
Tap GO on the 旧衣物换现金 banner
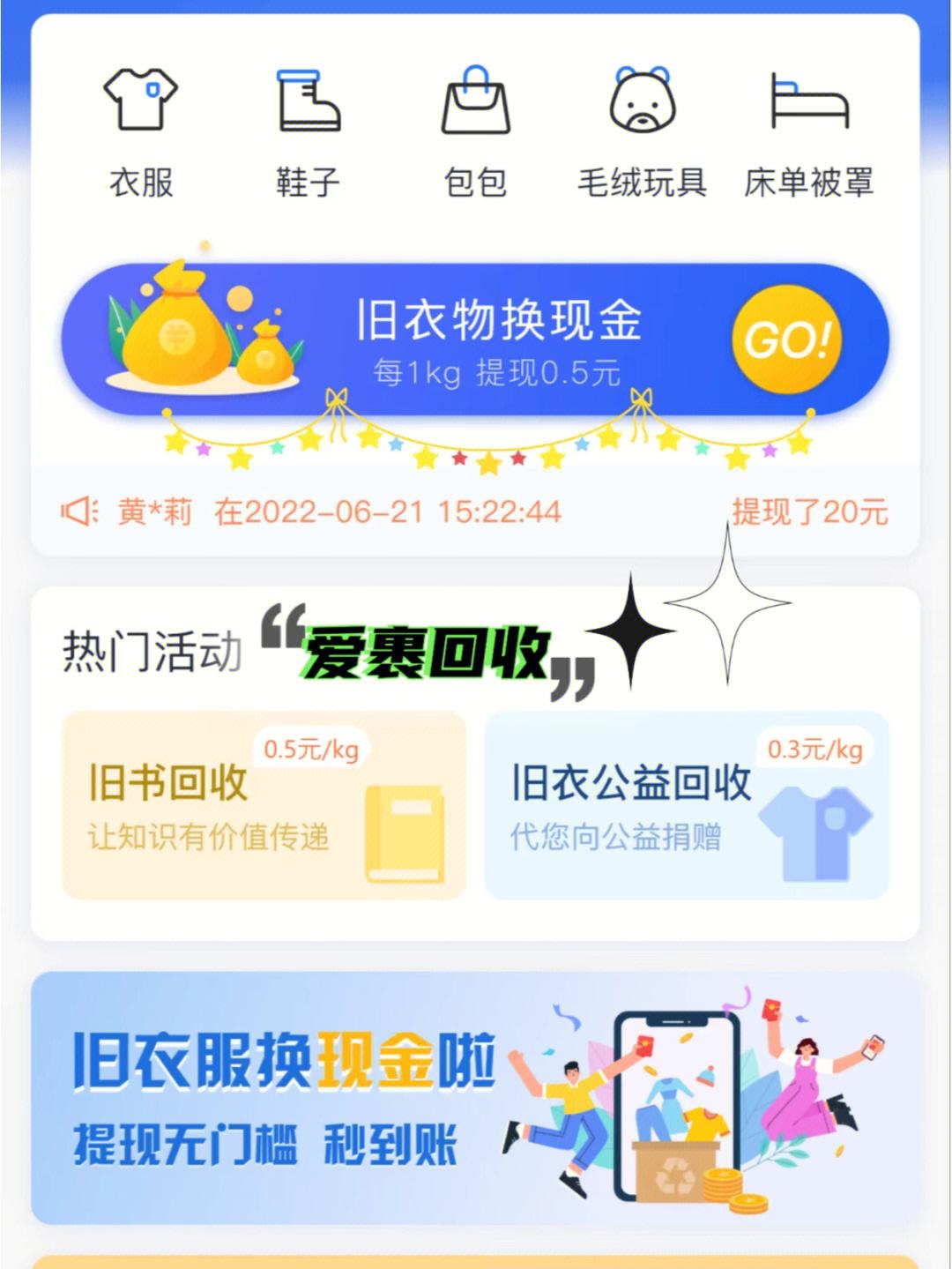786,340
